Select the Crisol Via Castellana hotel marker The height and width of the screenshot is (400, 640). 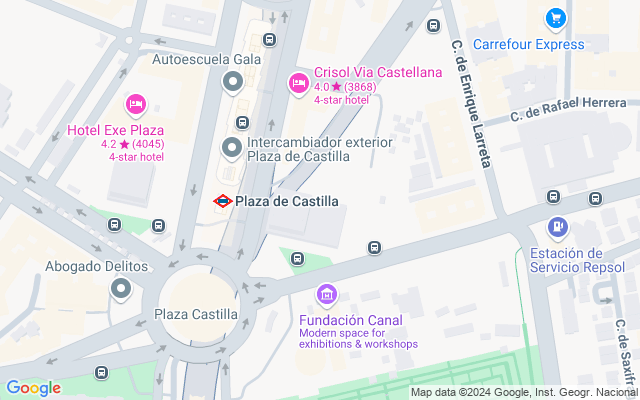point(298,83)
